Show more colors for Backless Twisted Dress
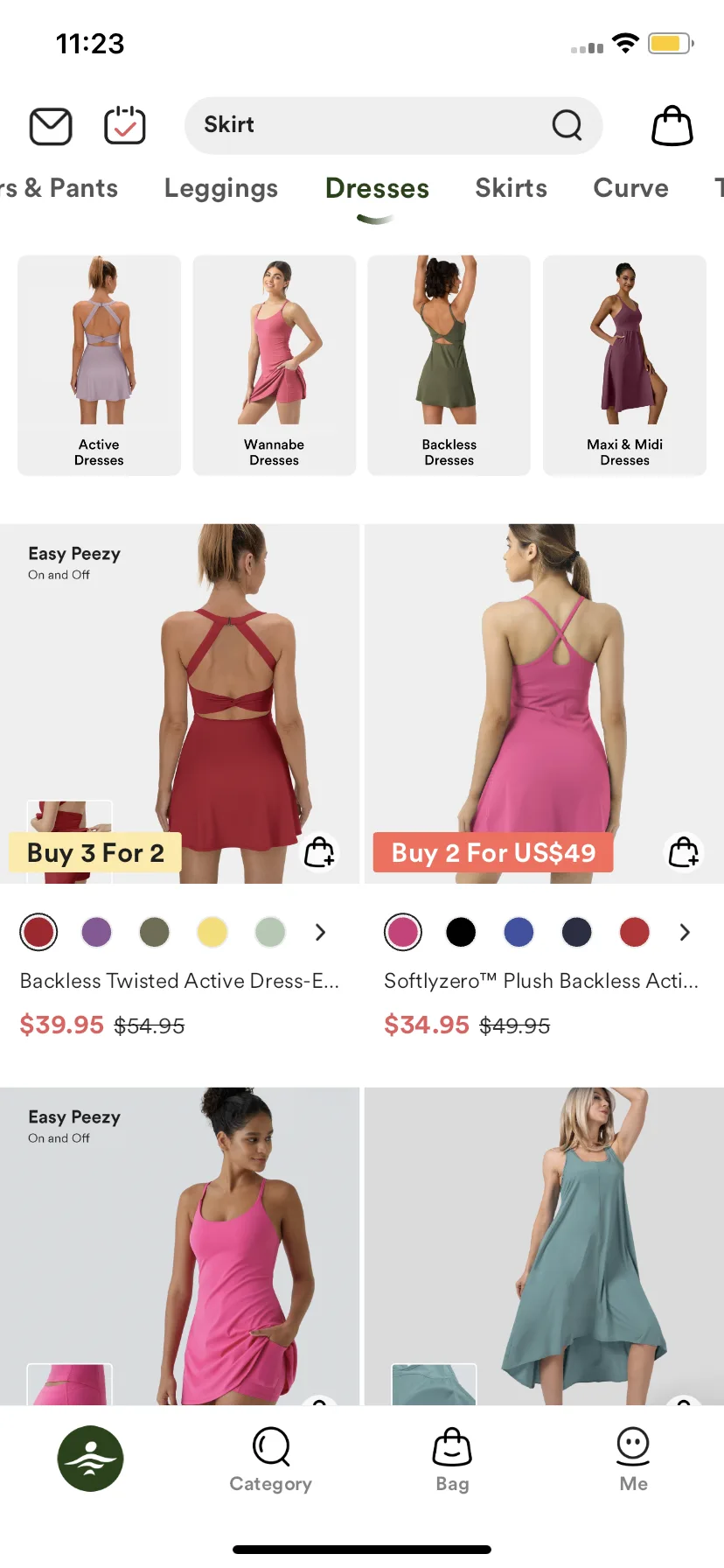The image size is (724, 1568). coord(320,932)
